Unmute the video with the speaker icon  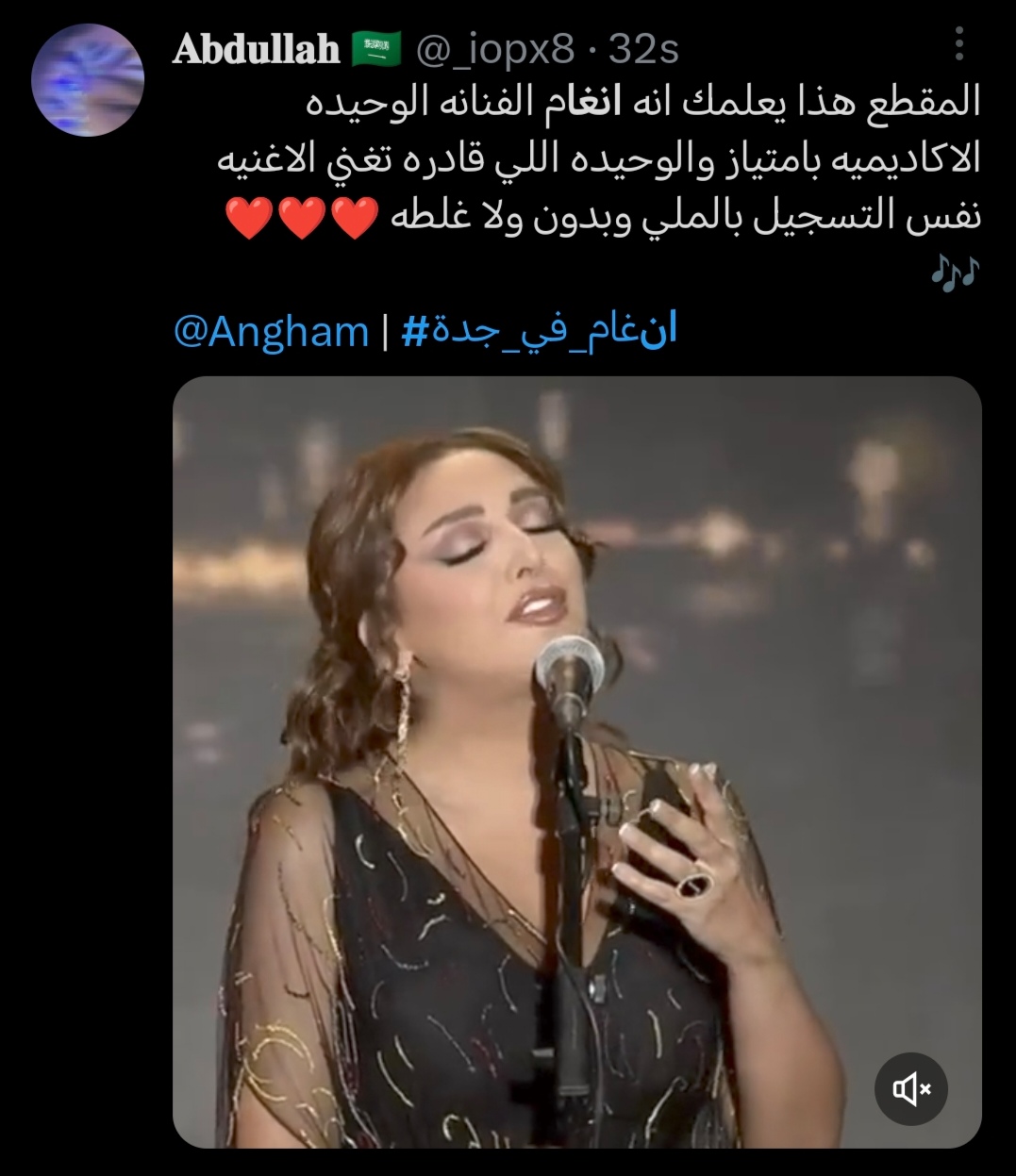(910, 1089)
